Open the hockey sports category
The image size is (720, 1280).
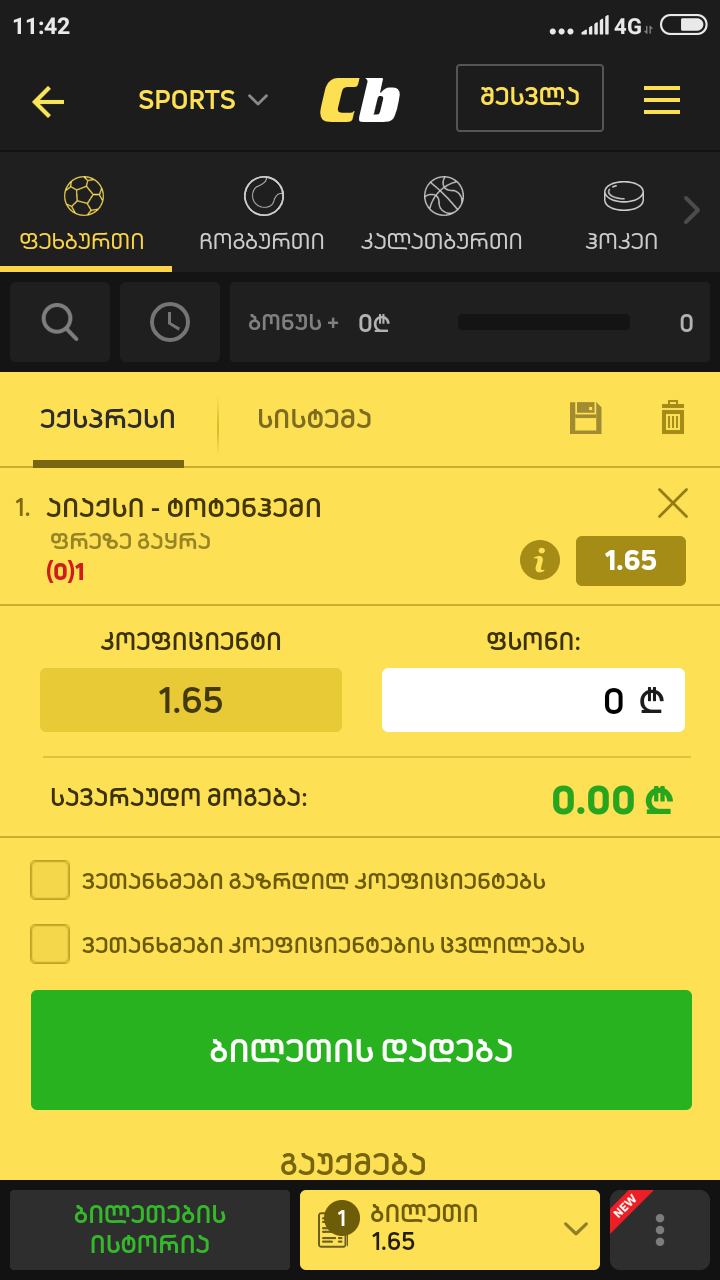point(622,197)
